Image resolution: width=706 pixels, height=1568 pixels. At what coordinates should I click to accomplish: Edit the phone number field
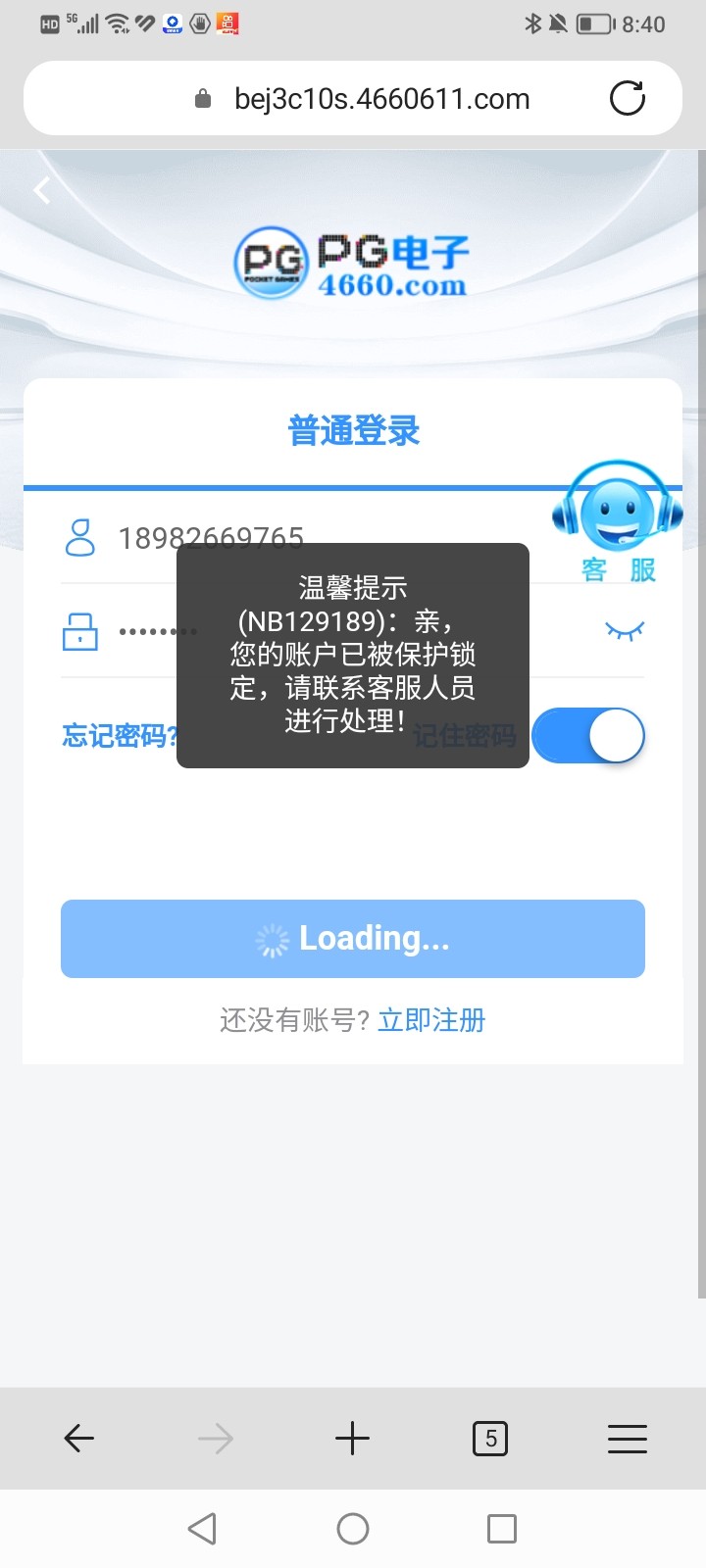click(x=147, y=538)
